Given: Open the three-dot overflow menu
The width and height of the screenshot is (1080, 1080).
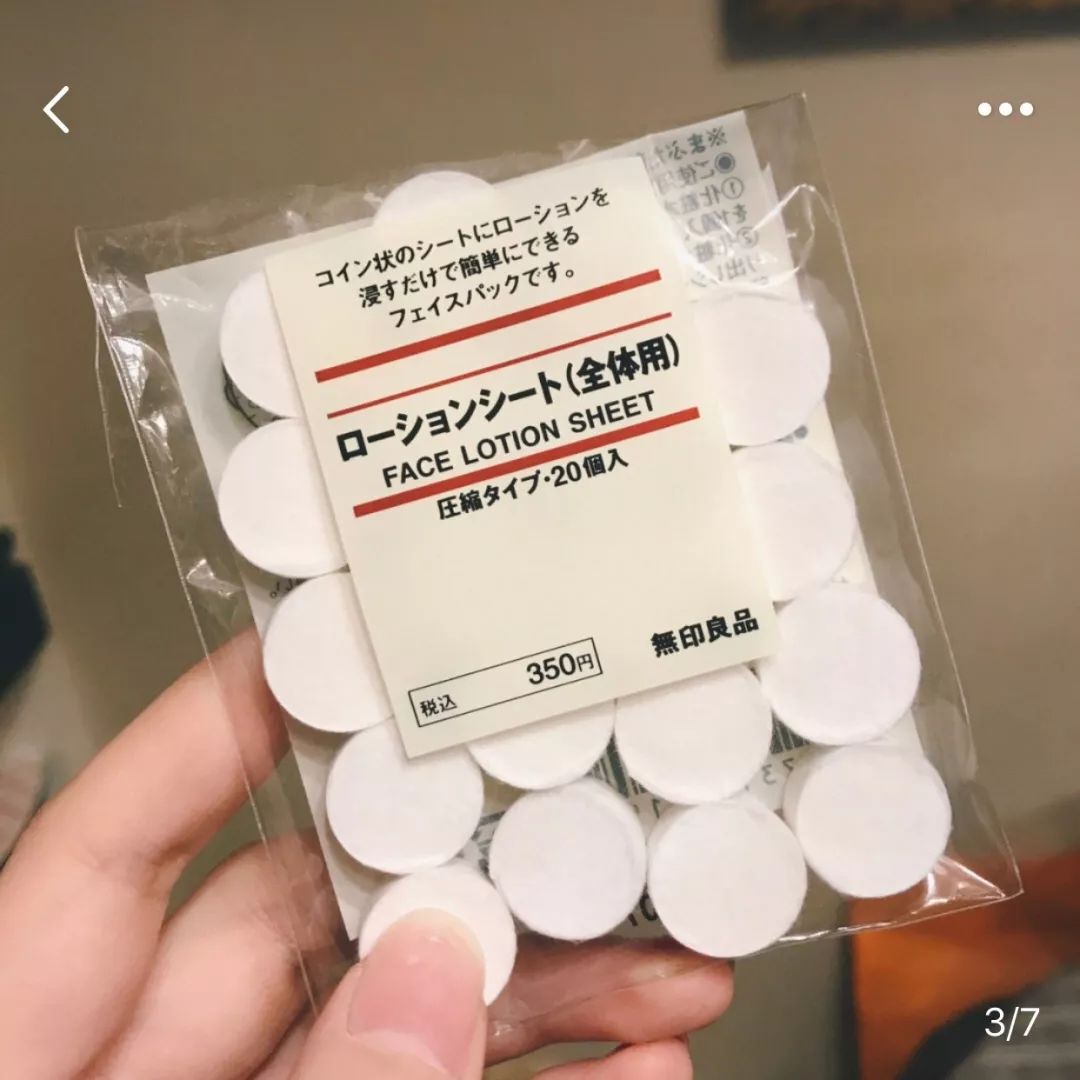Looking at the screenshot, I should coord(1005,109).
